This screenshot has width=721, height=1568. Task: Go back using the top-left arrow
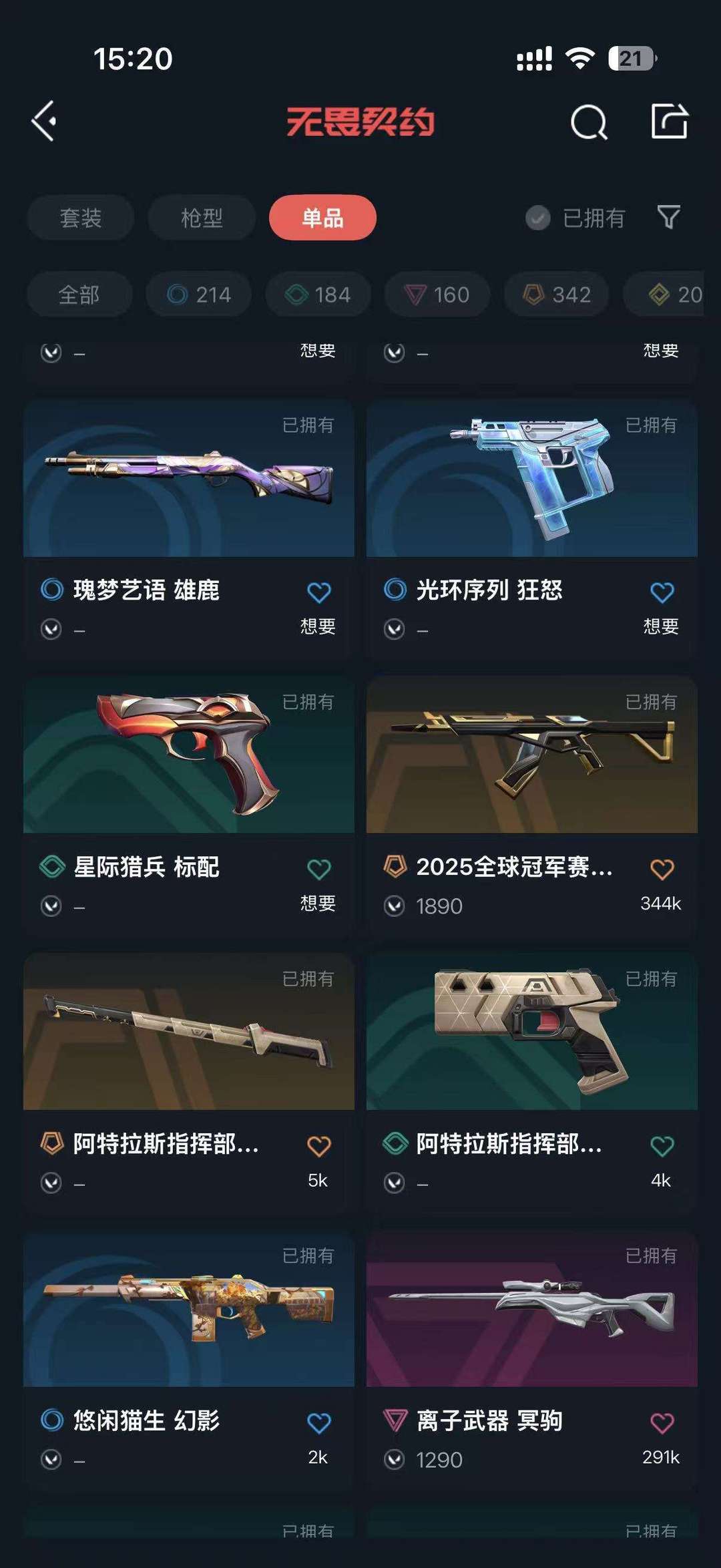click(x=44, y=122)
